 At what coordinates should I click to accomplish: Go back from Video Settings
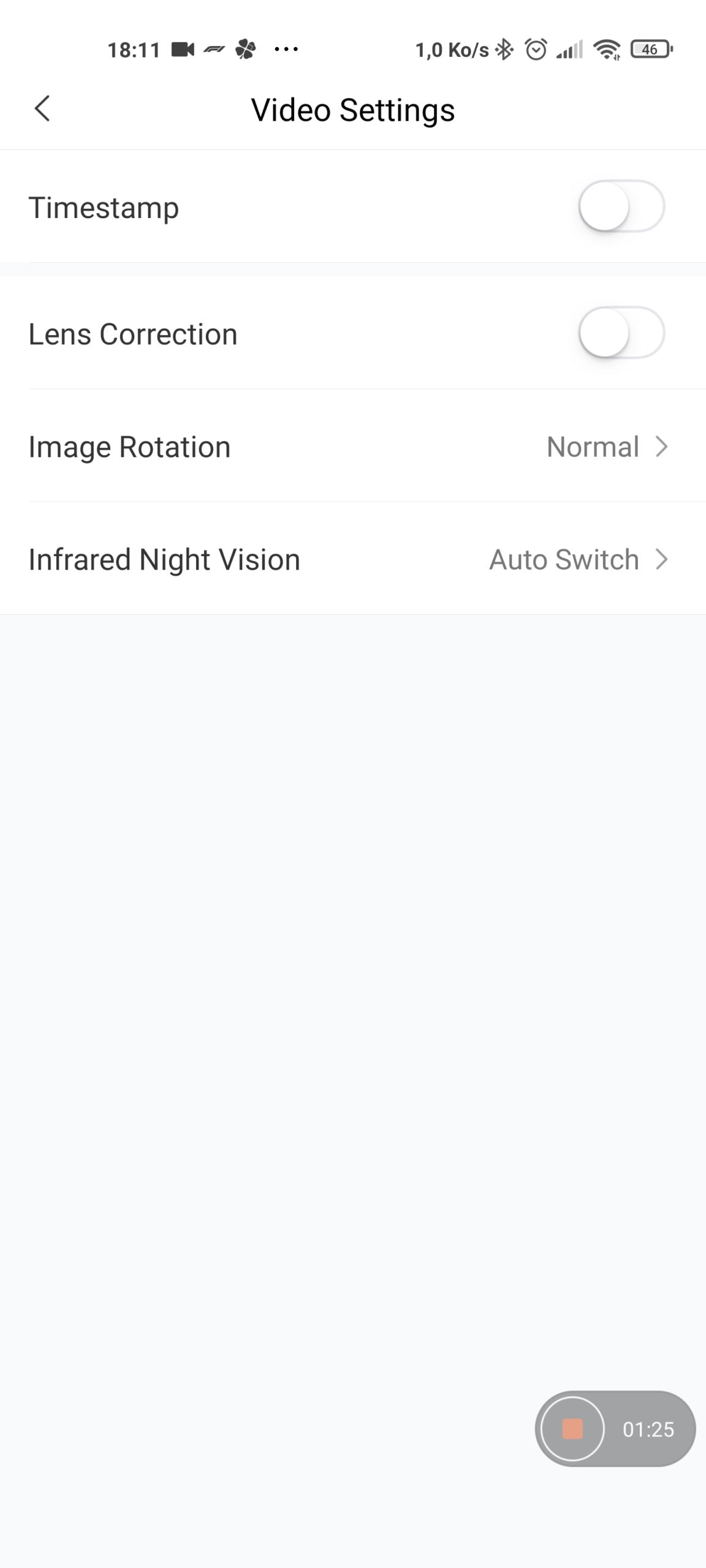coord(42,109)
